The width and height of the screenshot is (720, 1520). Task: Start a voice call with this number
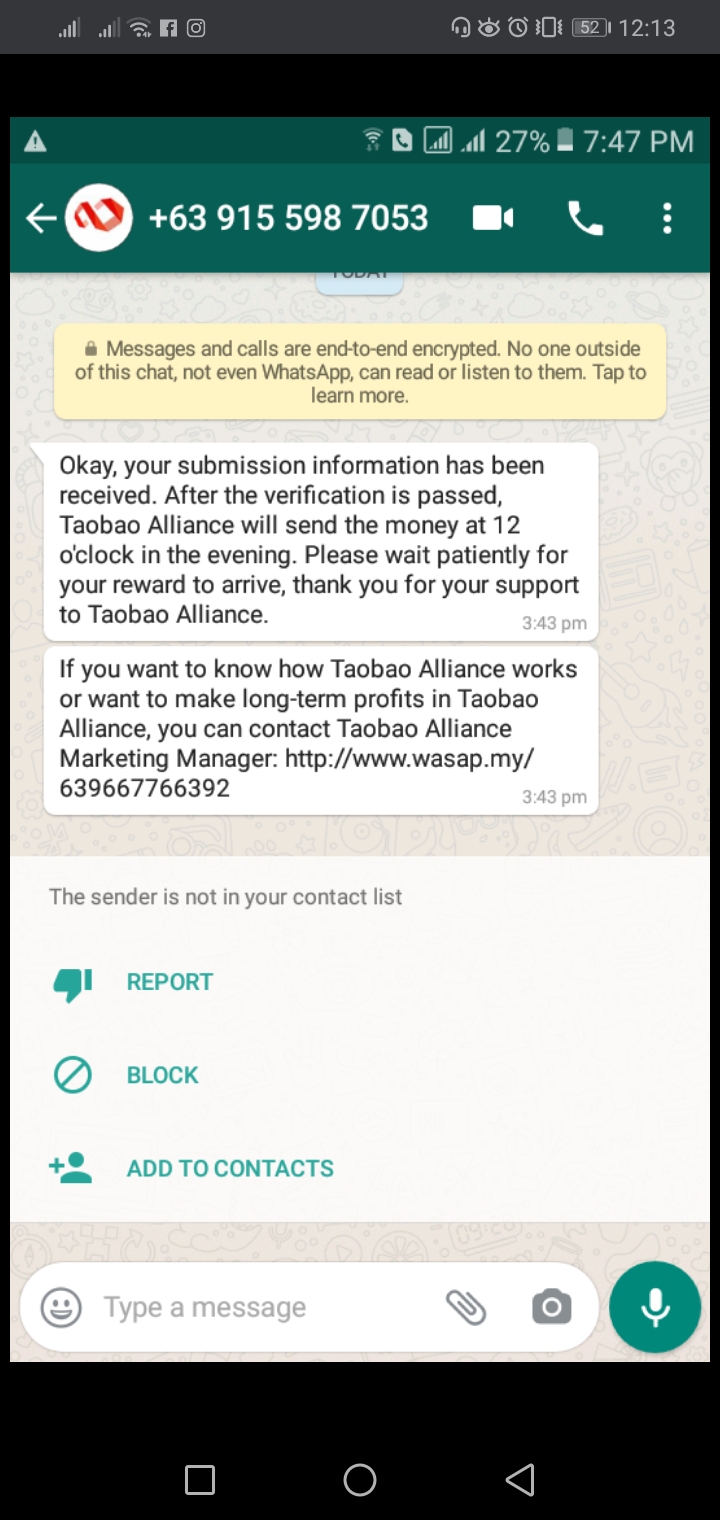coord(585,218)
